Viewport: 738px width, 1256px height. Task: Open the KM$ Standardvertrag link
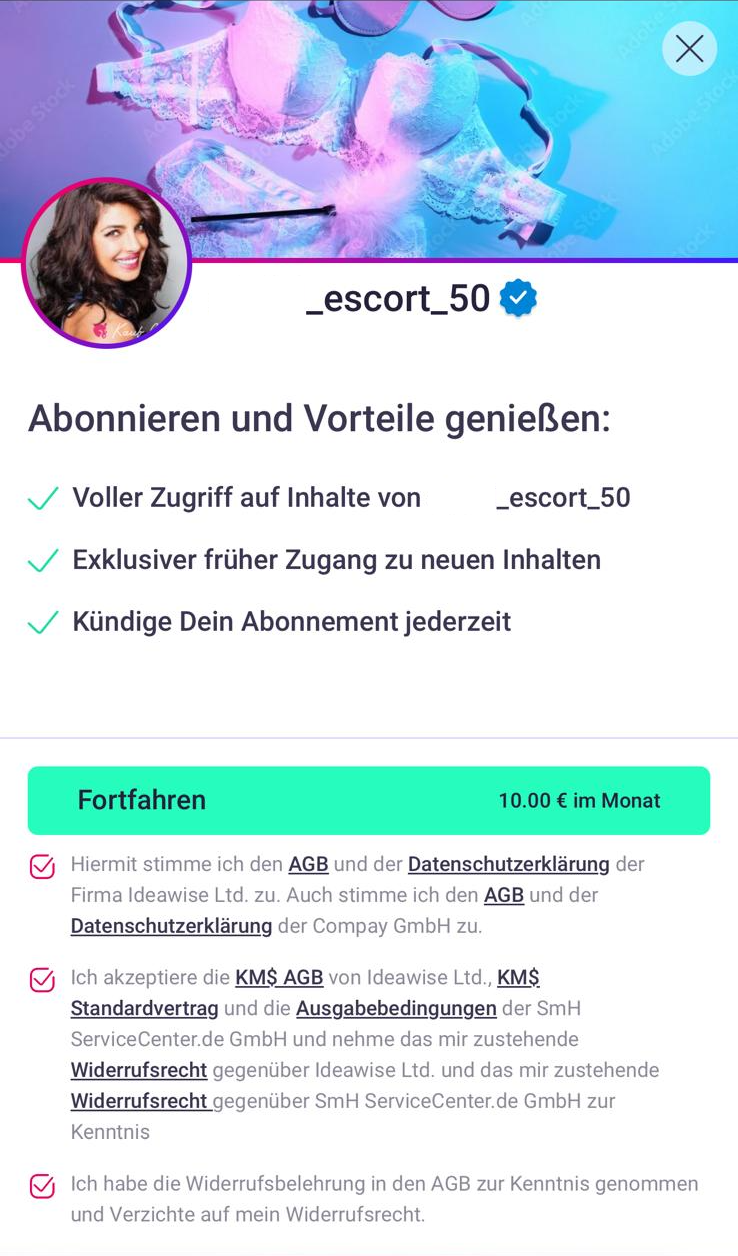click(305, 992)
